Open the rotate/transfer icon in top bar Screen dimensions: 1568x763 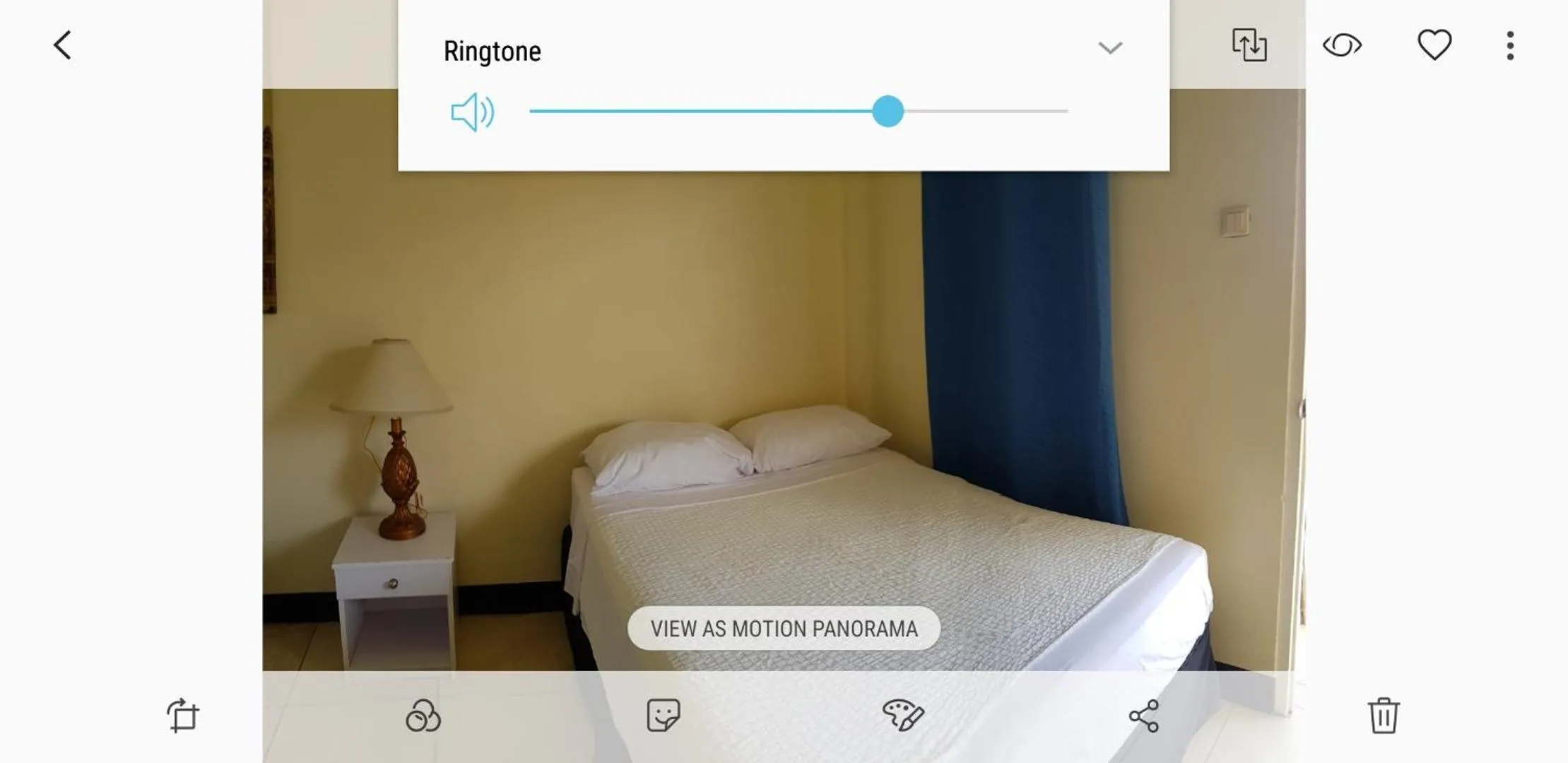tap(1249, 45)
